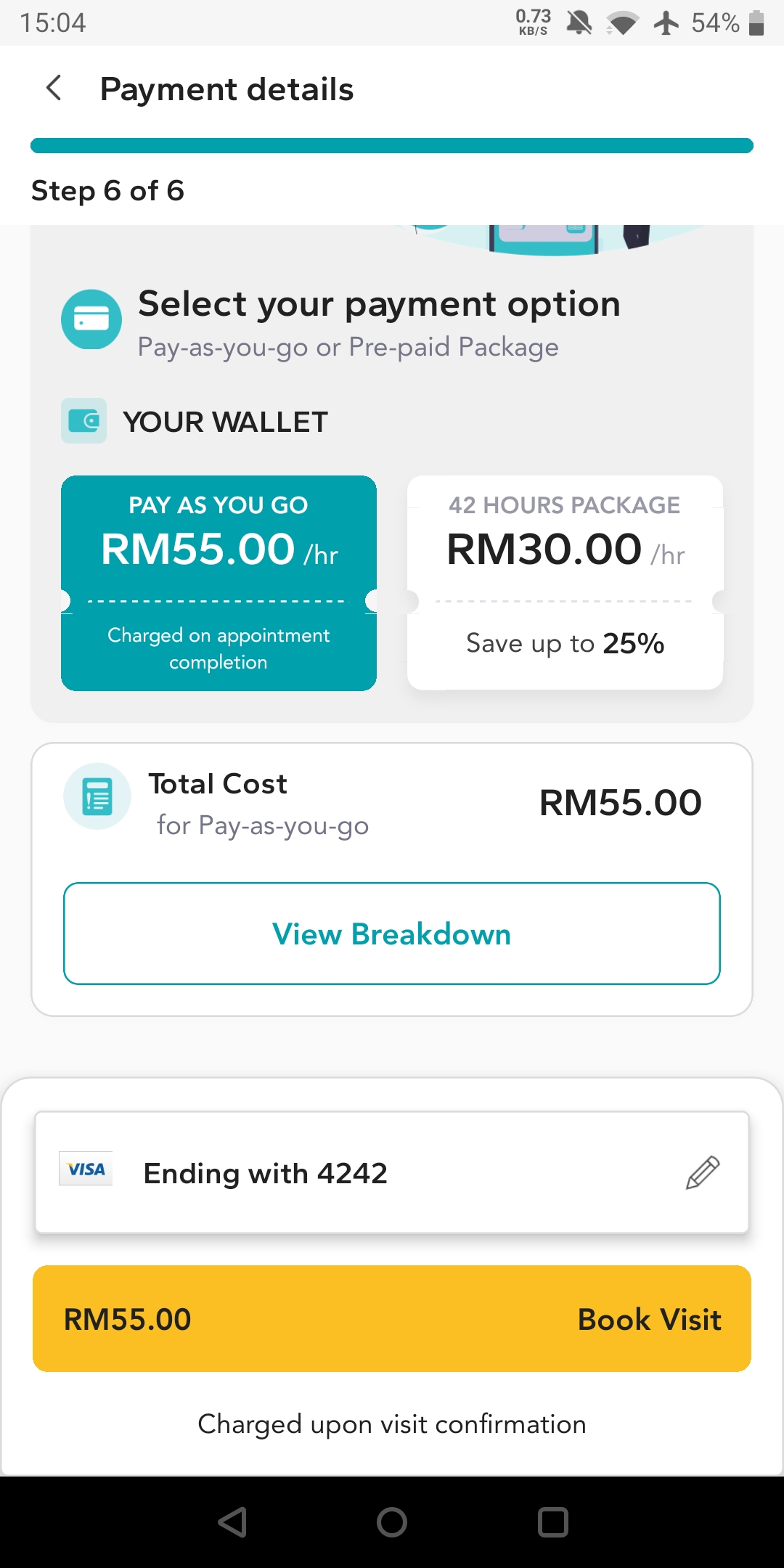This screenshot has width=784, height=1568.
Task: Tap Book Visit to confirm booking
Action: click(x=392, y=1318)
